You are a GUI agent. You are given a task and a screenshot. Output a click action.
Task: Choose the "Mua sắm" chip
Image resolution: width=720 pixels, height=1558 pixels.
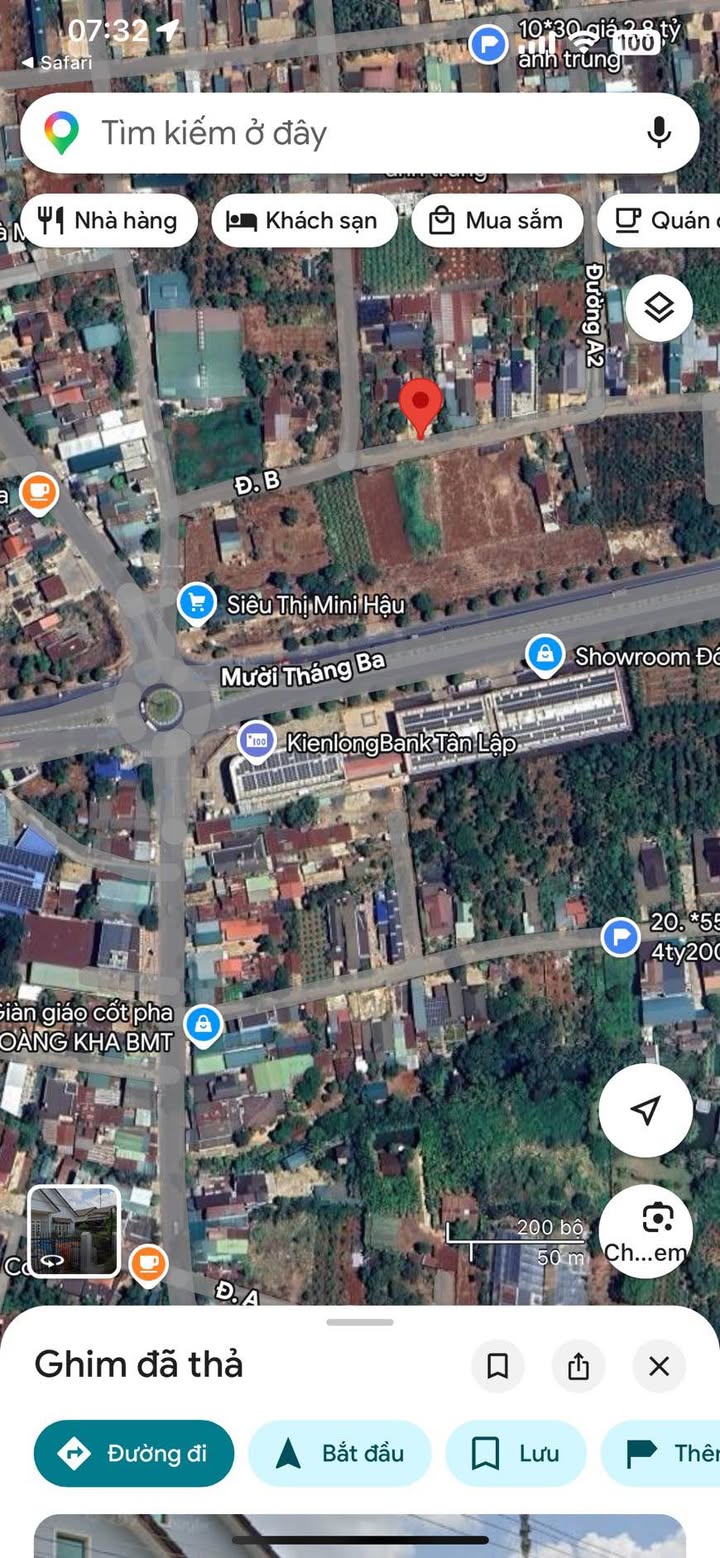(x=497, y=221)
